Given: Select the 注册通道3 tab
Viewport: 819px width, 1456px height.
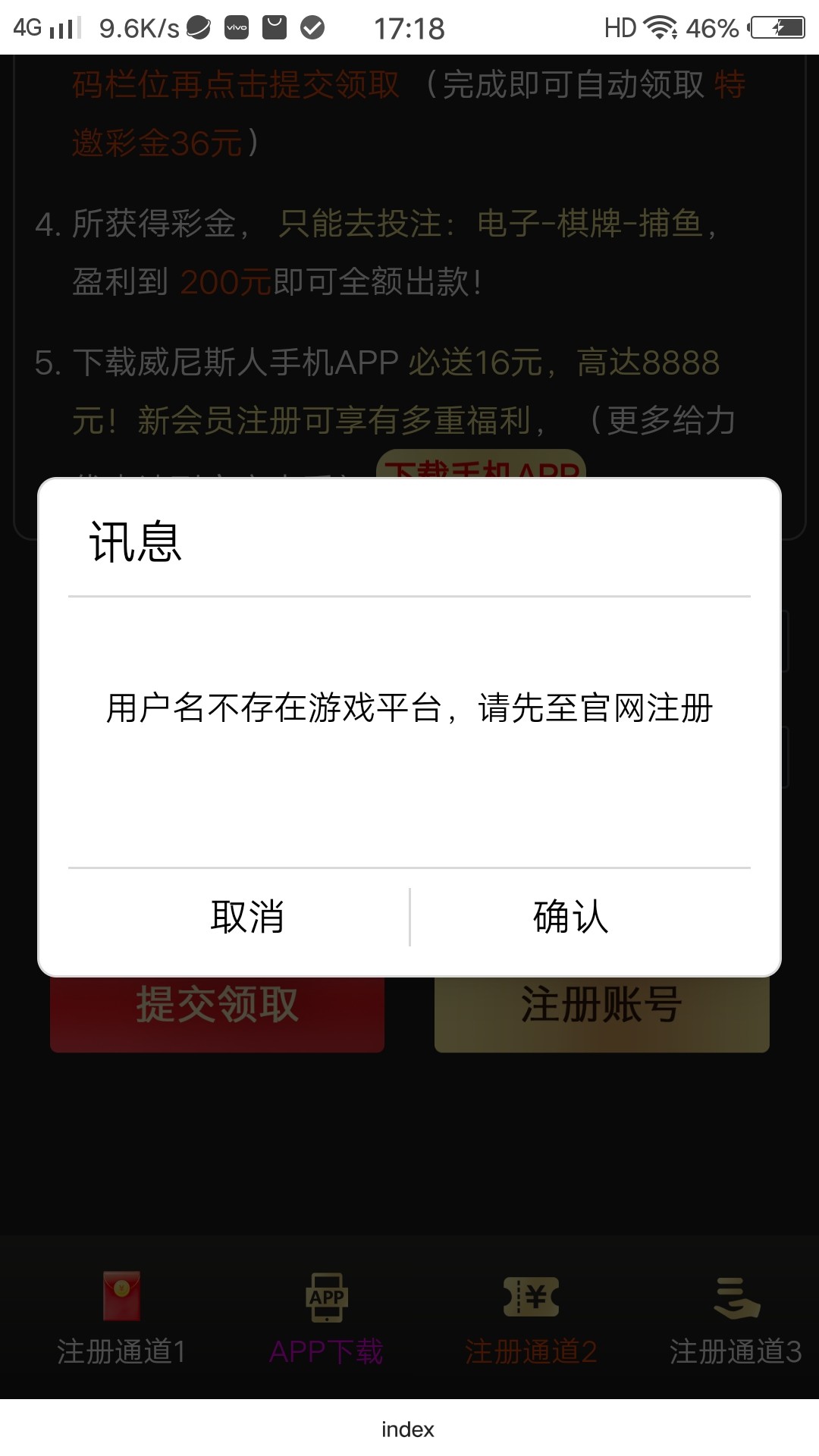Looking at the screenshot, I should click(736, 1318).
